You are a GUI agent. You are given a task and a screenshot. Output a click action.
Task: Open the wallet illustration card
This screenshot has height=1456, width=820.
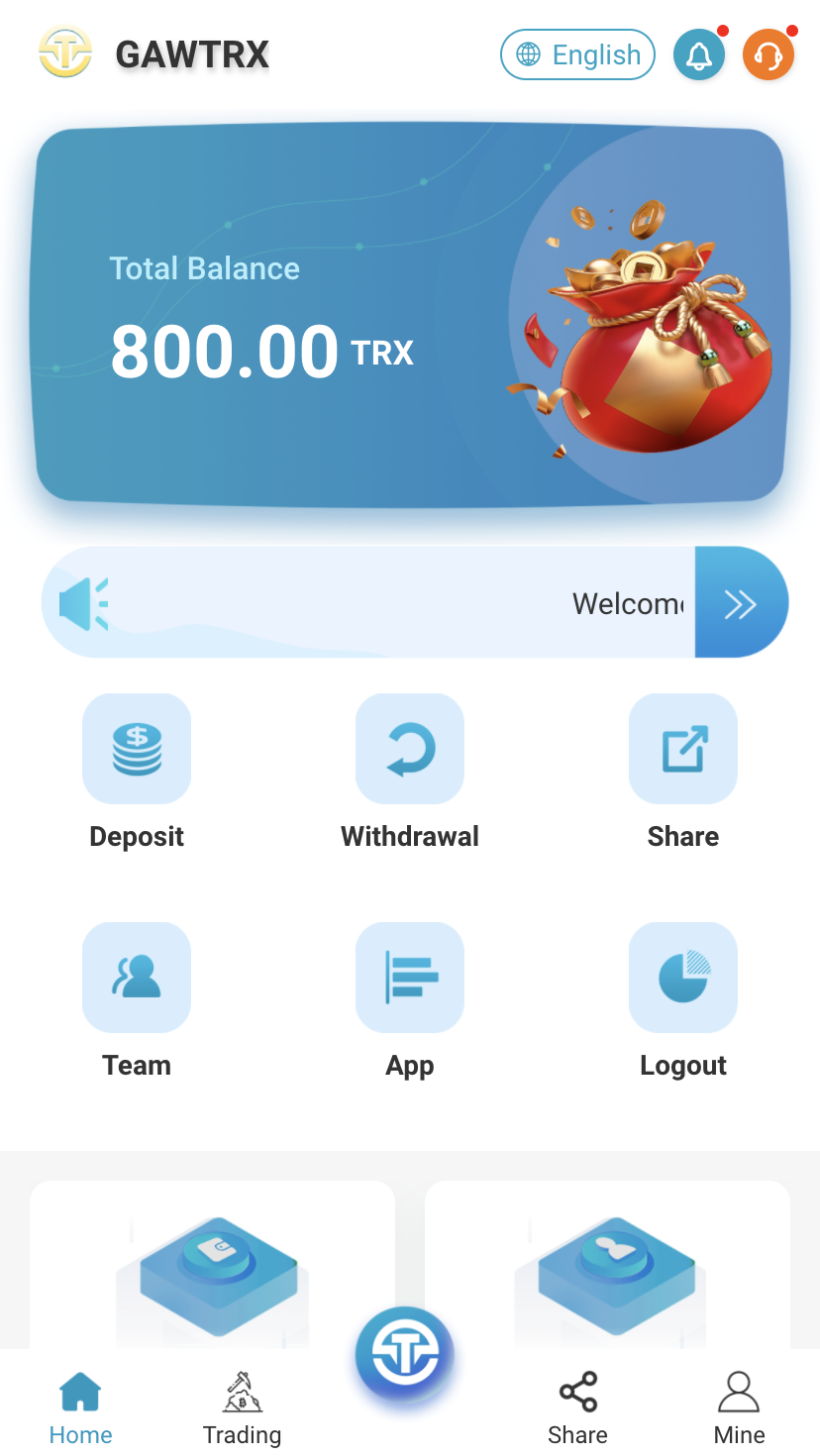pyautogui.click(x=213, y=1264)
